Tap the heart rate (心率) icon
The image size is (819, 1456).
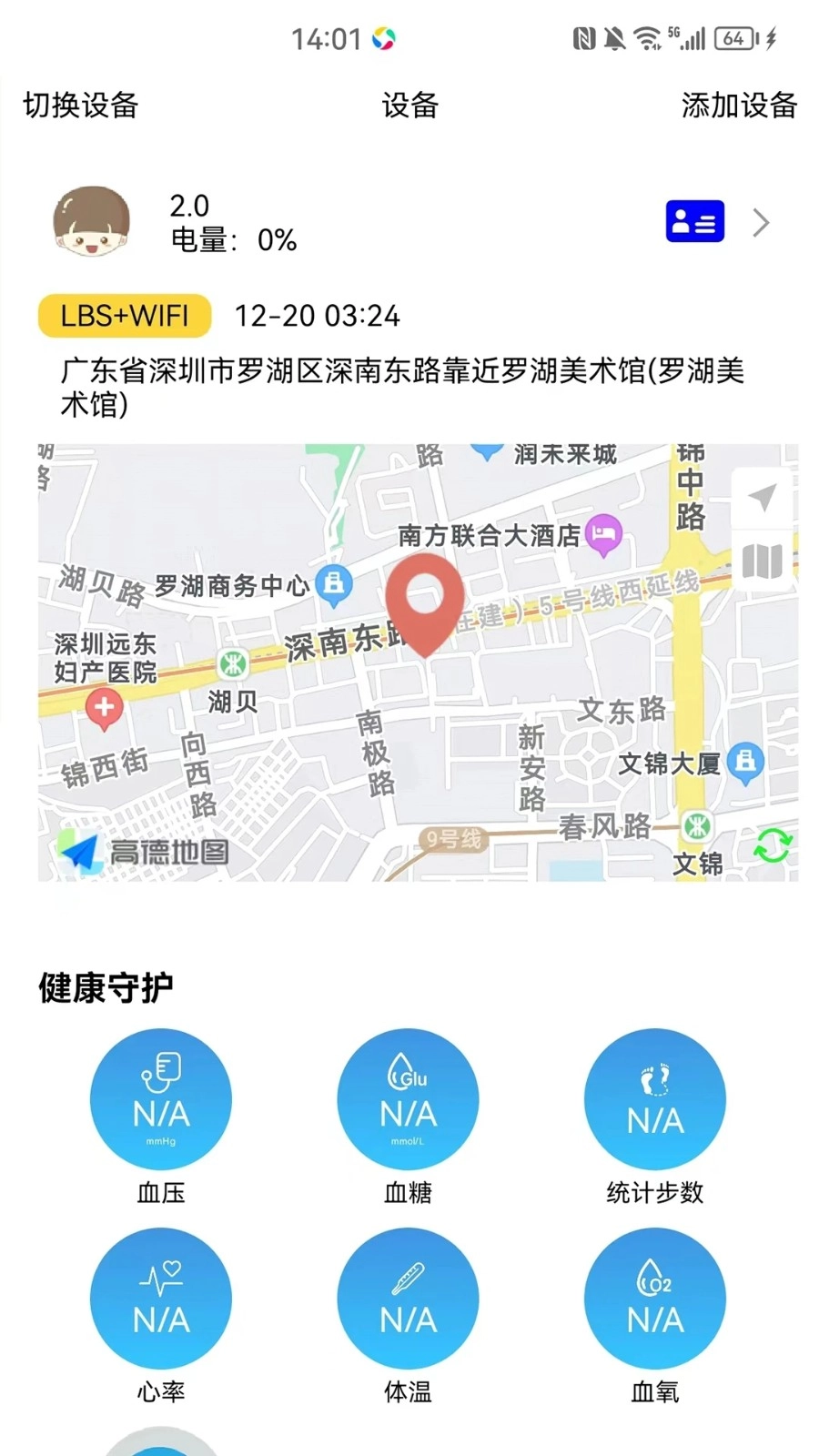(x=161, y=1299)
